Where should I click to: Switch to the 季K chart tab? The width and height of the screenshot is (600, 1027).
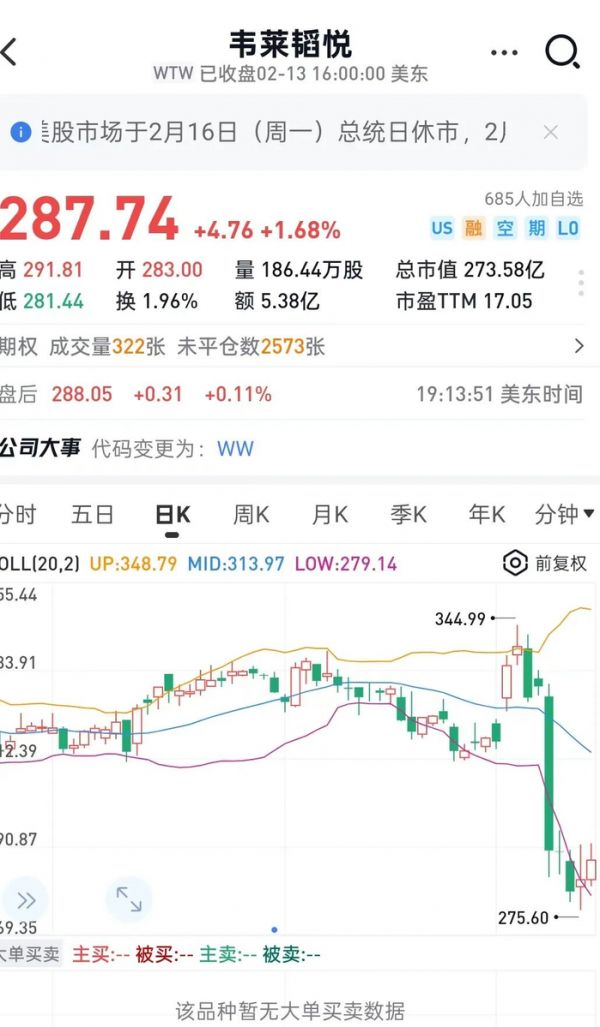(x=408, y=514)
